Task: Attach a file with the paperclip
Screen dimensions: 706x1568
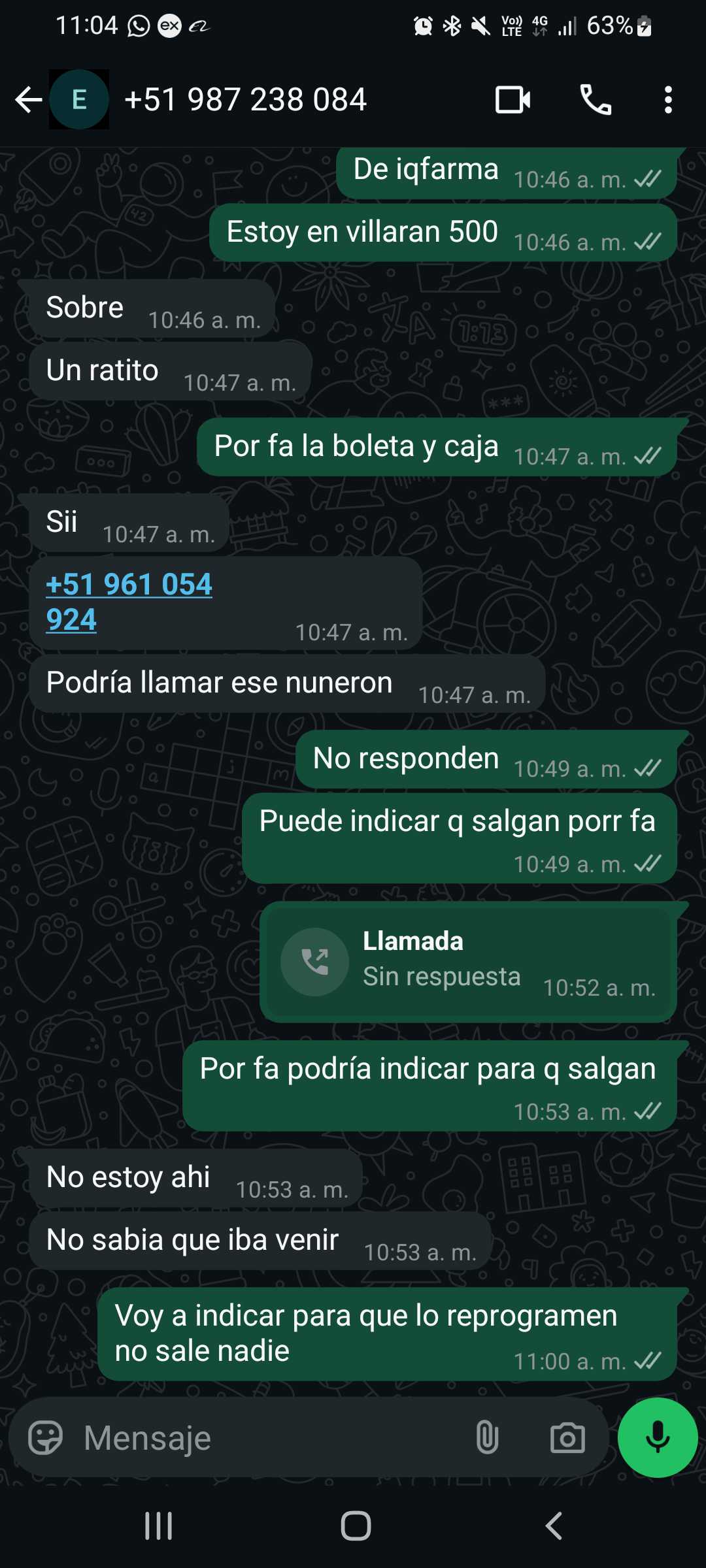Action: click(487, 1437)
